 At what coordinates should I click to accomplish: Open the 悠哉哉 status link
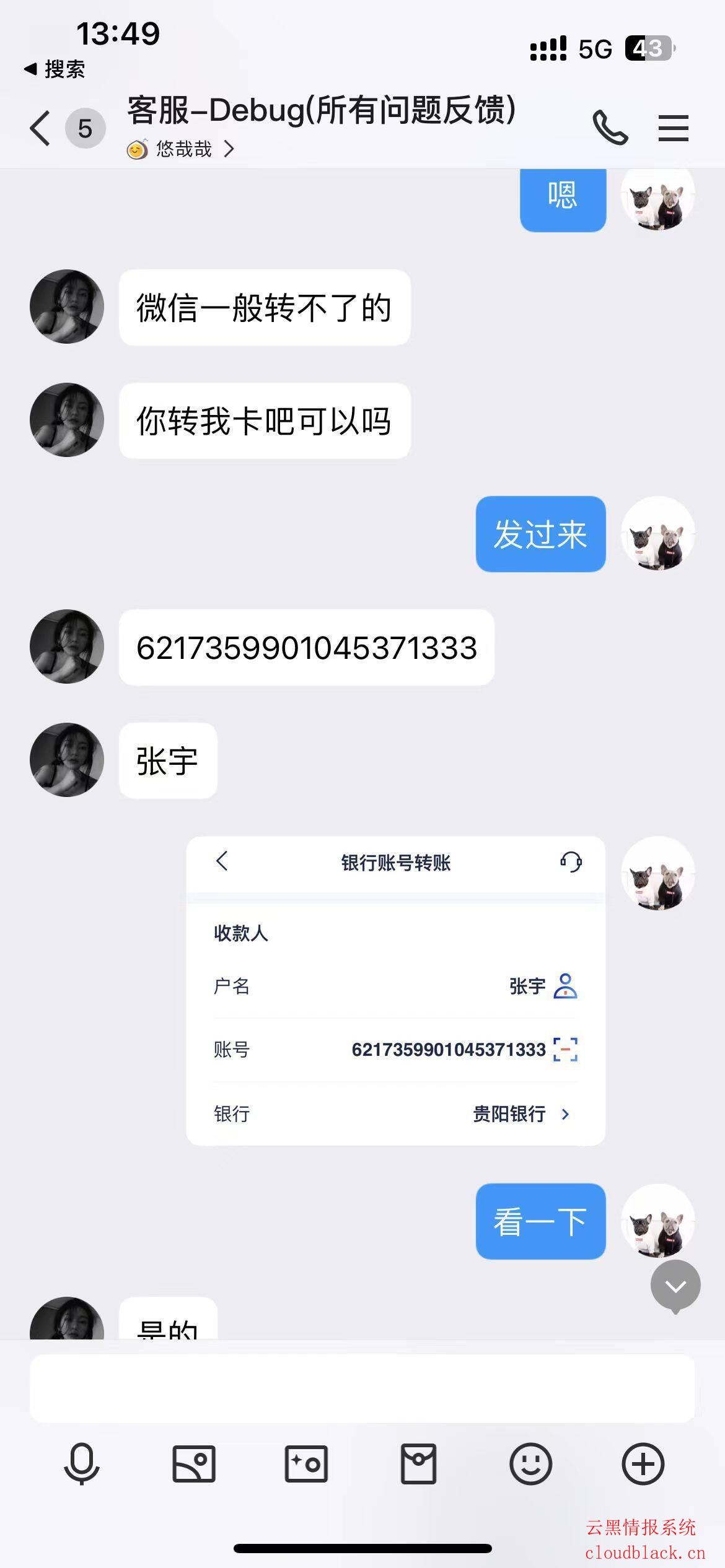click(181, 149)
